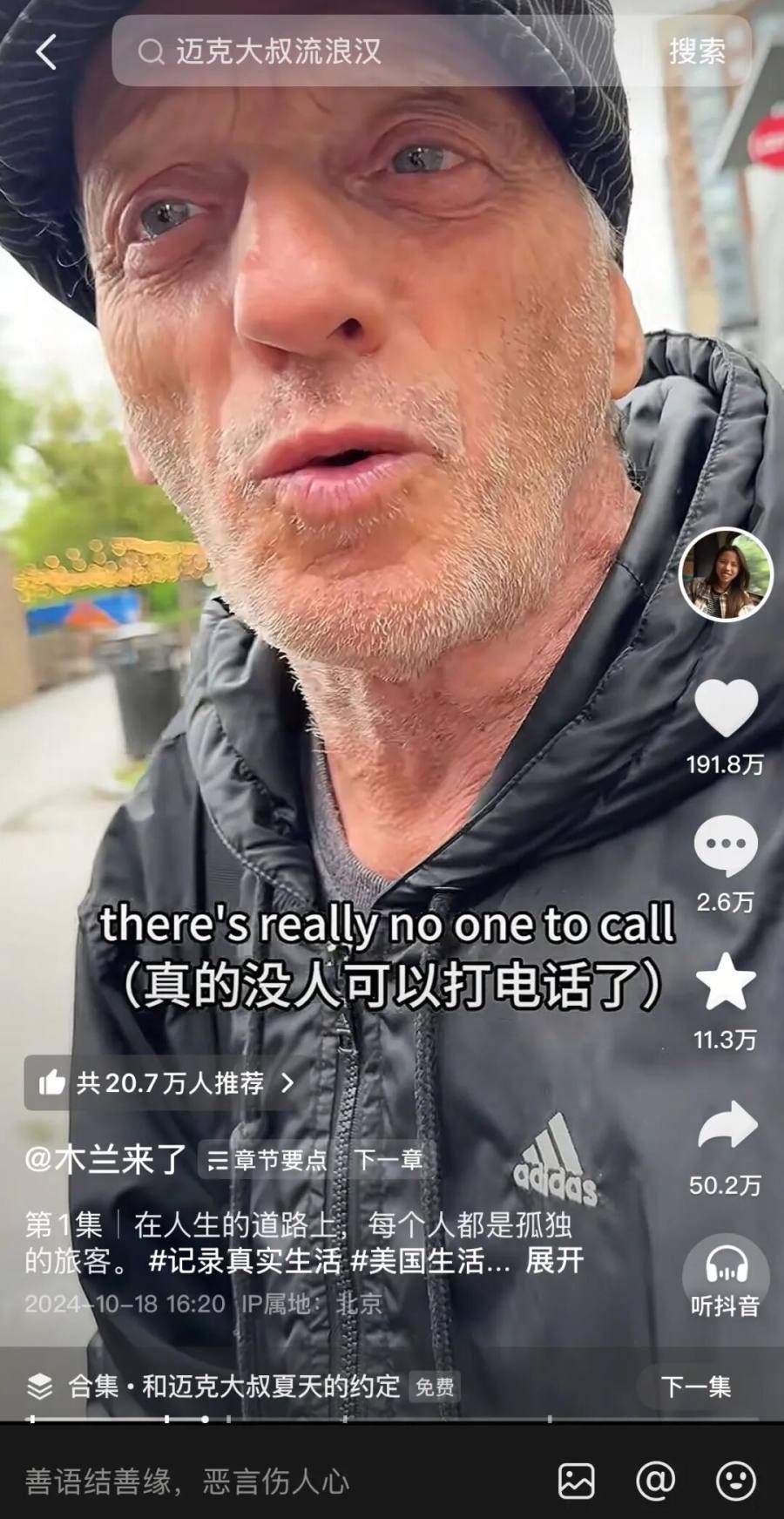Play 下一集 next episode

(694, 1386)
